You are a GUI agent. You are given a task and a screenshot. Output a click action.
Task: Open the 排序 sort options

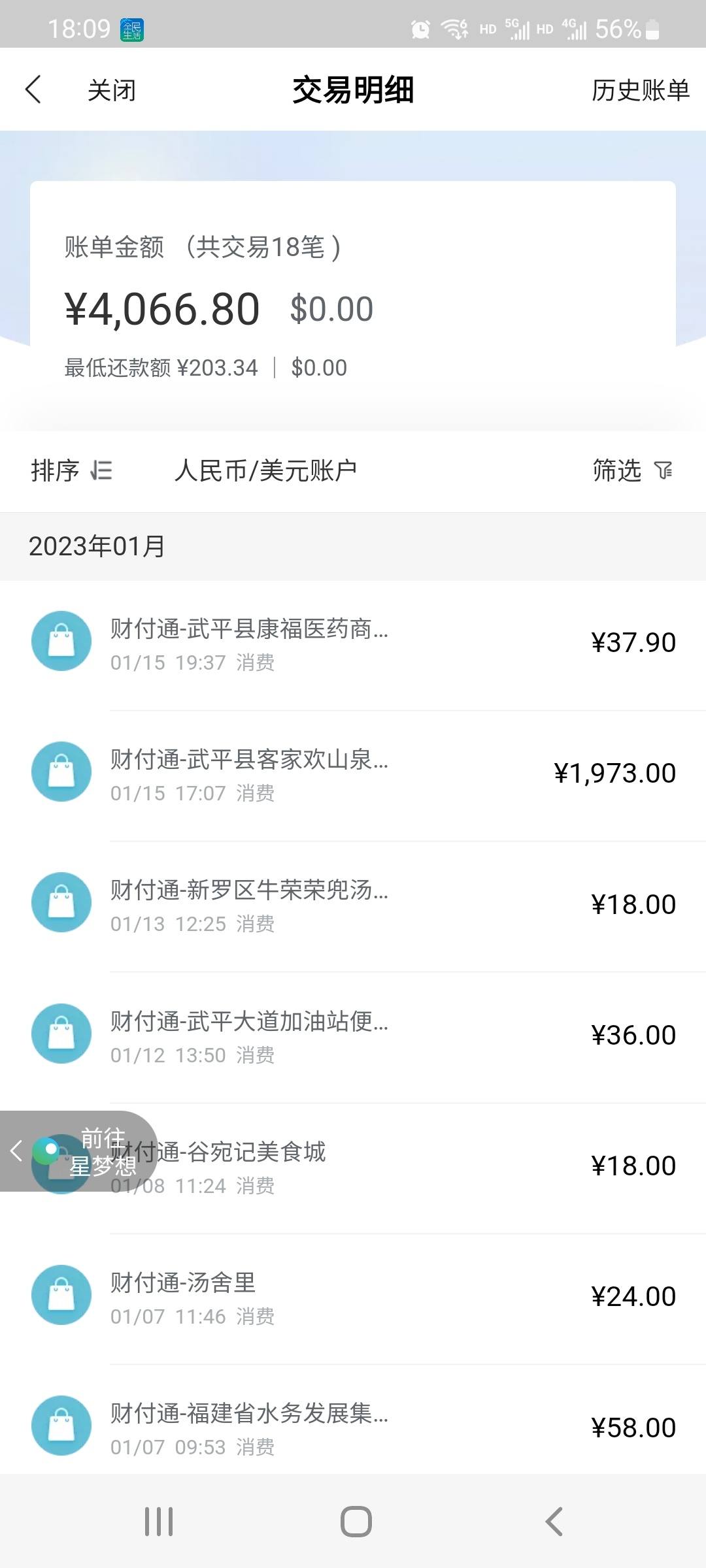[x=72, y=470]
